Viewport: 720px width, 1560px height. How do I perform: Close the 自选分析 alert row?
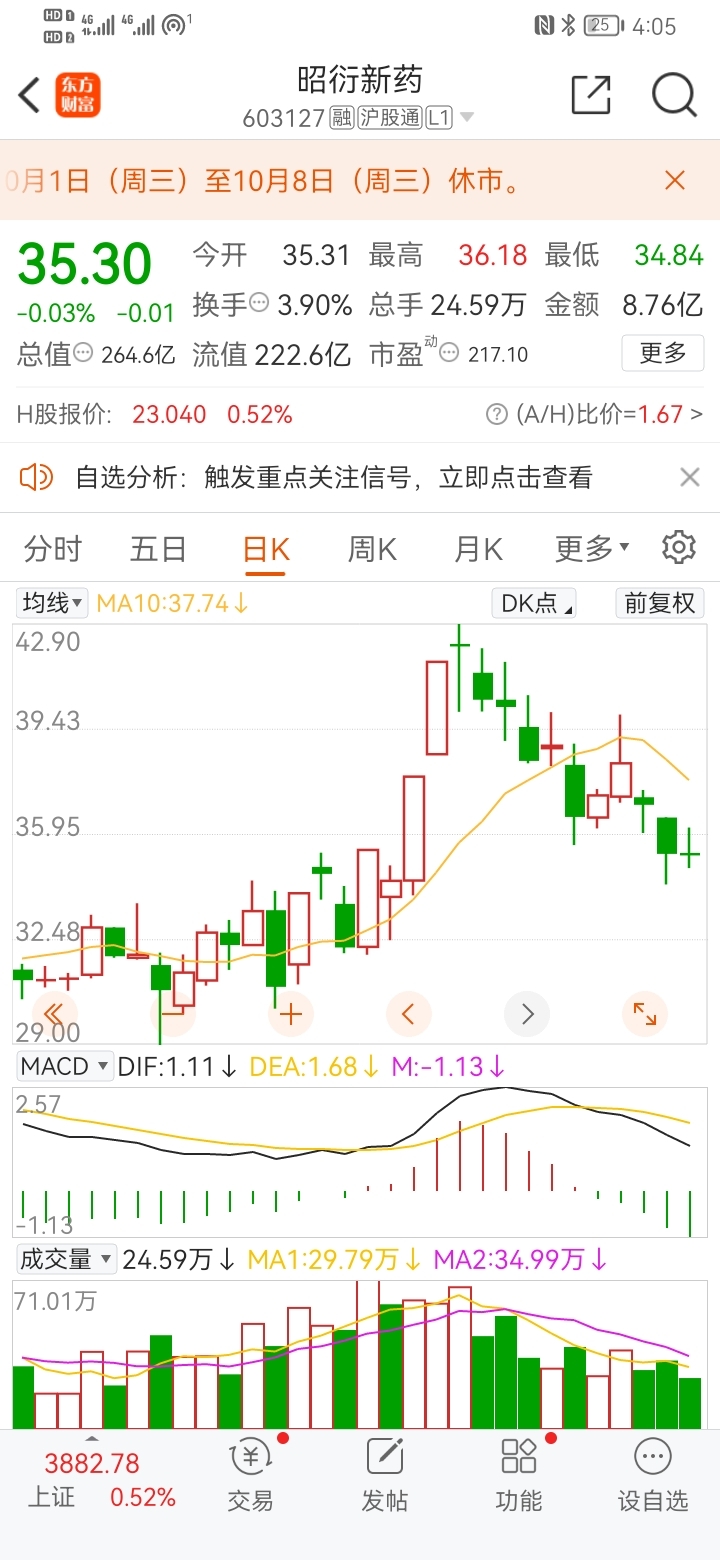tap(689, 478)
